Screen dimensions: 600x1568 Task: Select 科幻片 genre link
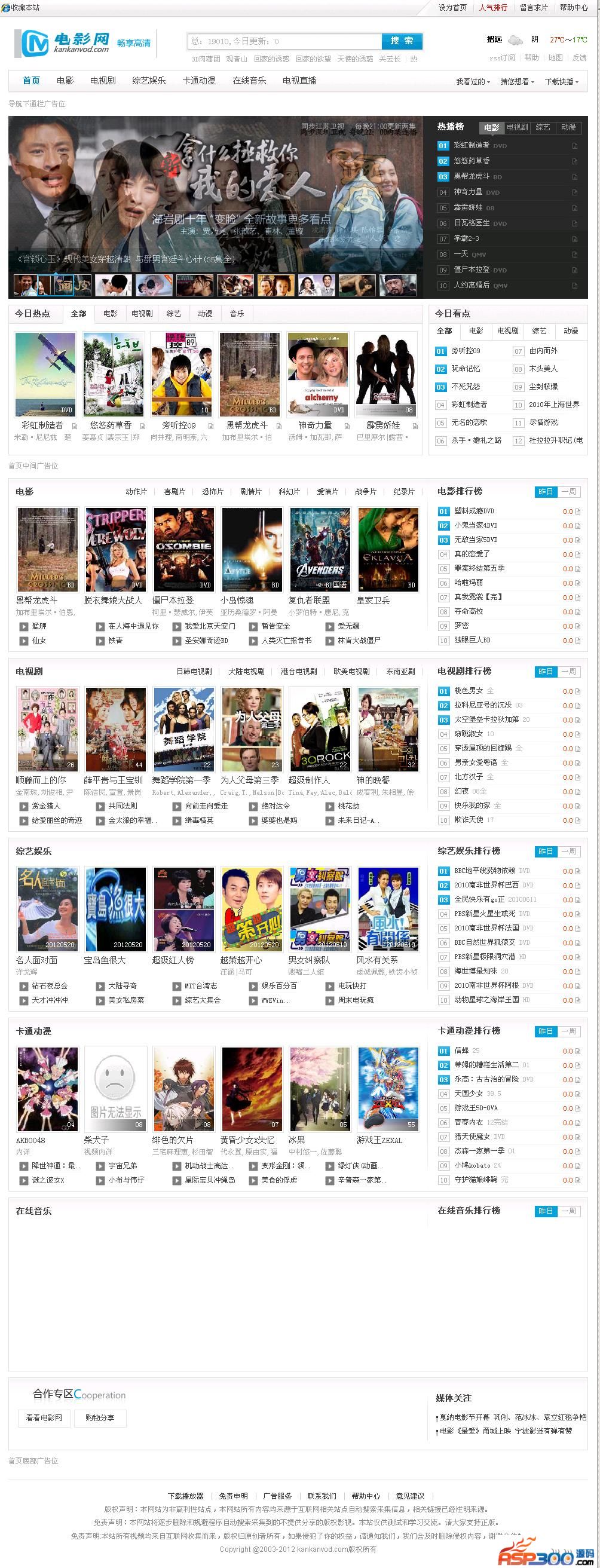point(289,491)
